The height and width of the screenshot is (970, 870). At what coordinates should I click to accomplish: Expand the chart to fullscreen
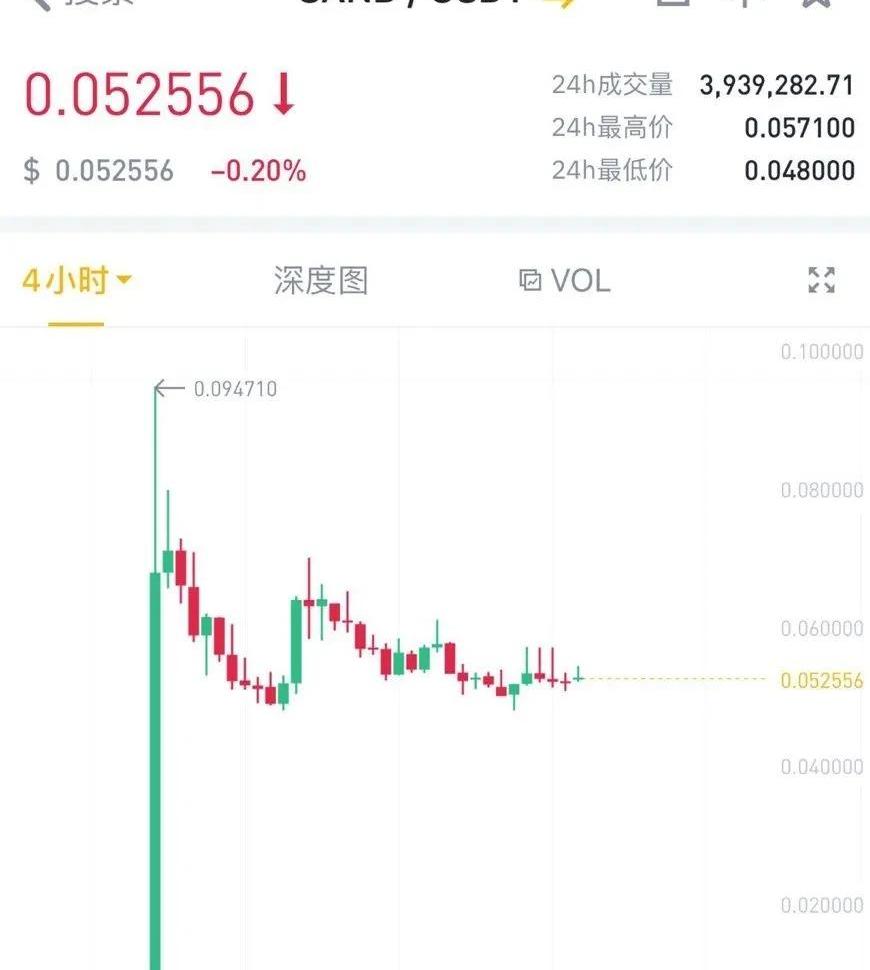(821, 281)
